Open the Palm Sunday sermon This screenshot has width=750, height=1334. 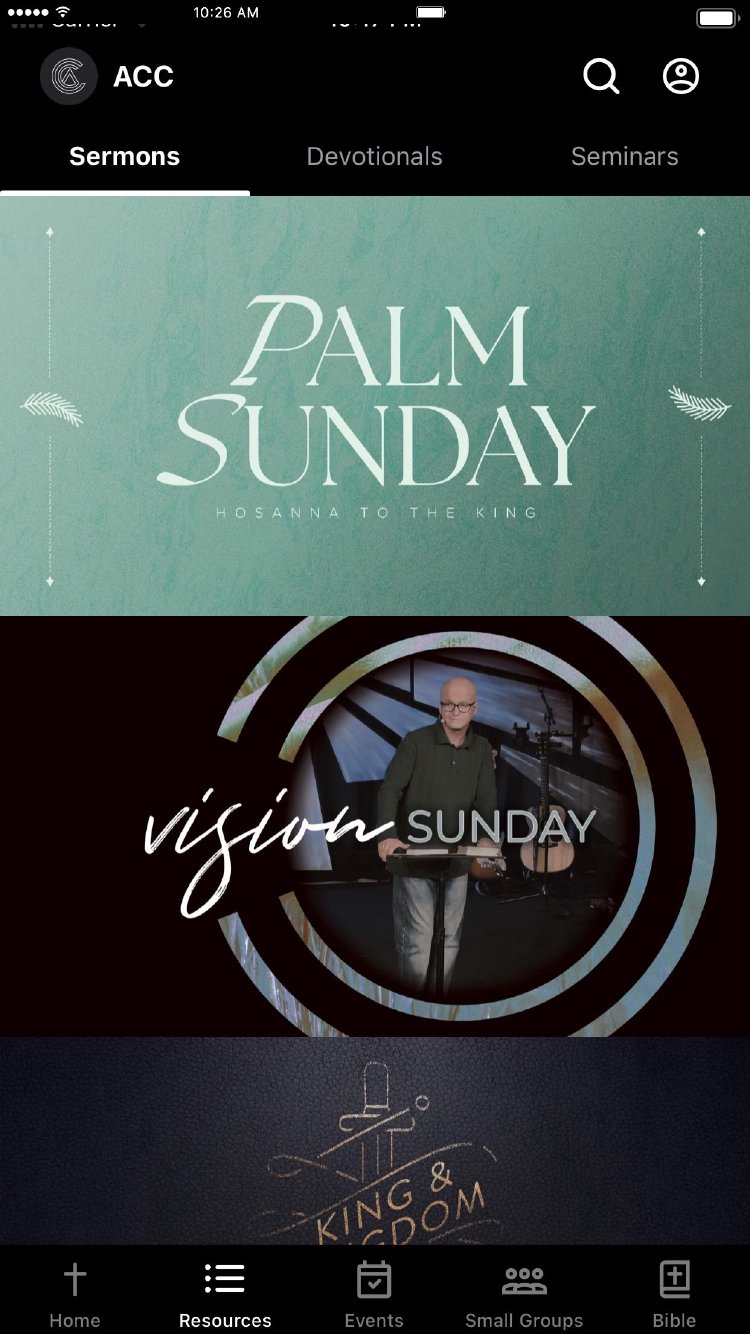pos(375,405)
